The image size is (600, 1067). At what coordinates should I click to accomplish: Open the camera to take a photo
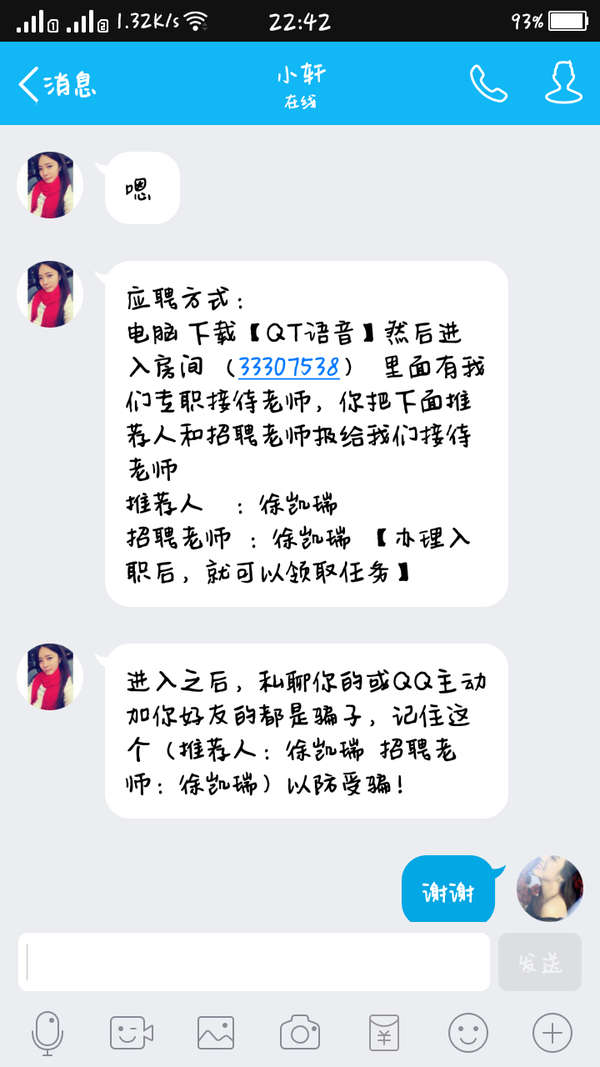(x=299, y=1030)
